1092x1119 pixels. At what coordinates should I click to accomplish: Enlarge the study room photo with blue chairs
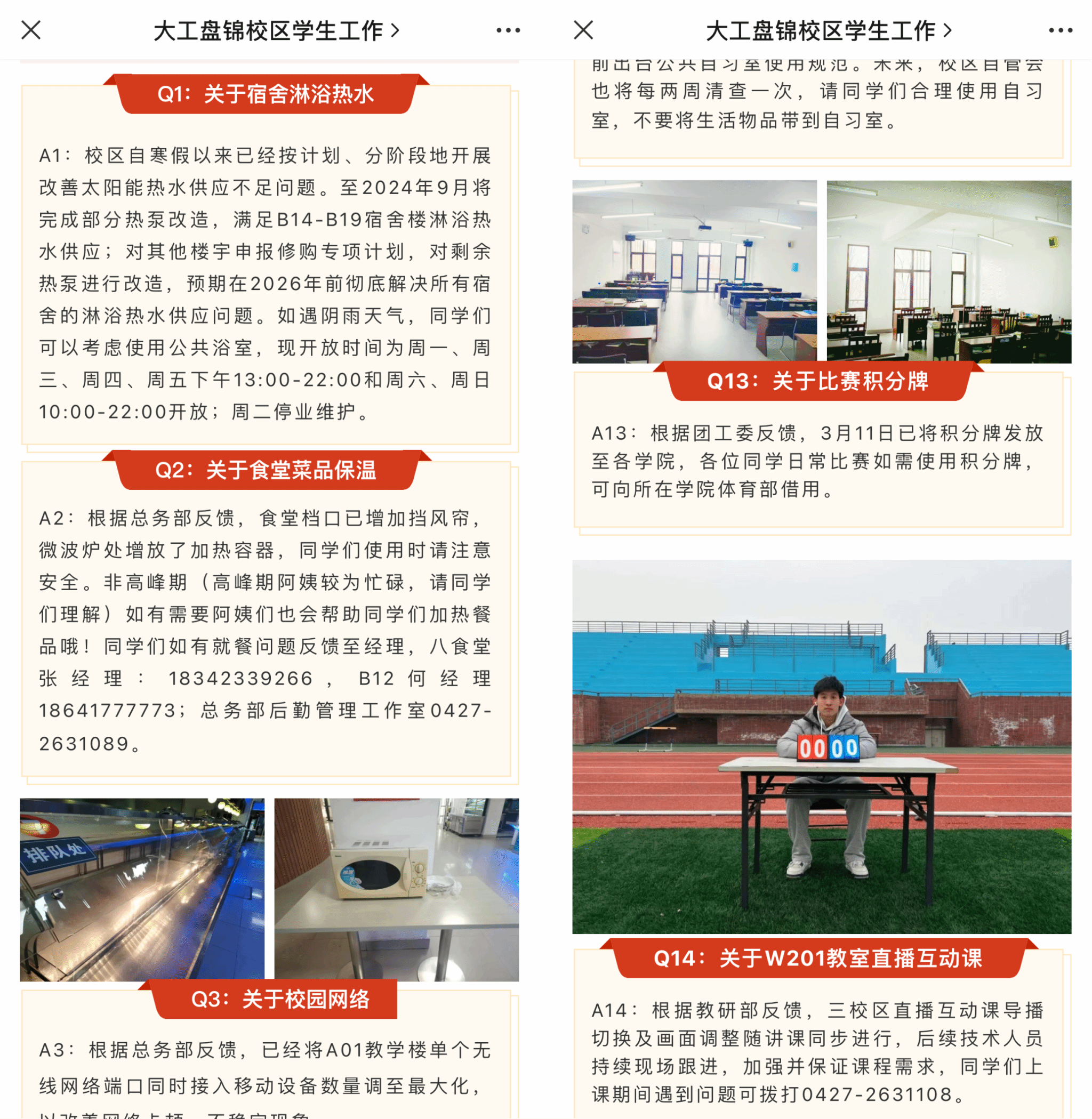pyautogui.click(x=694, y=271)
